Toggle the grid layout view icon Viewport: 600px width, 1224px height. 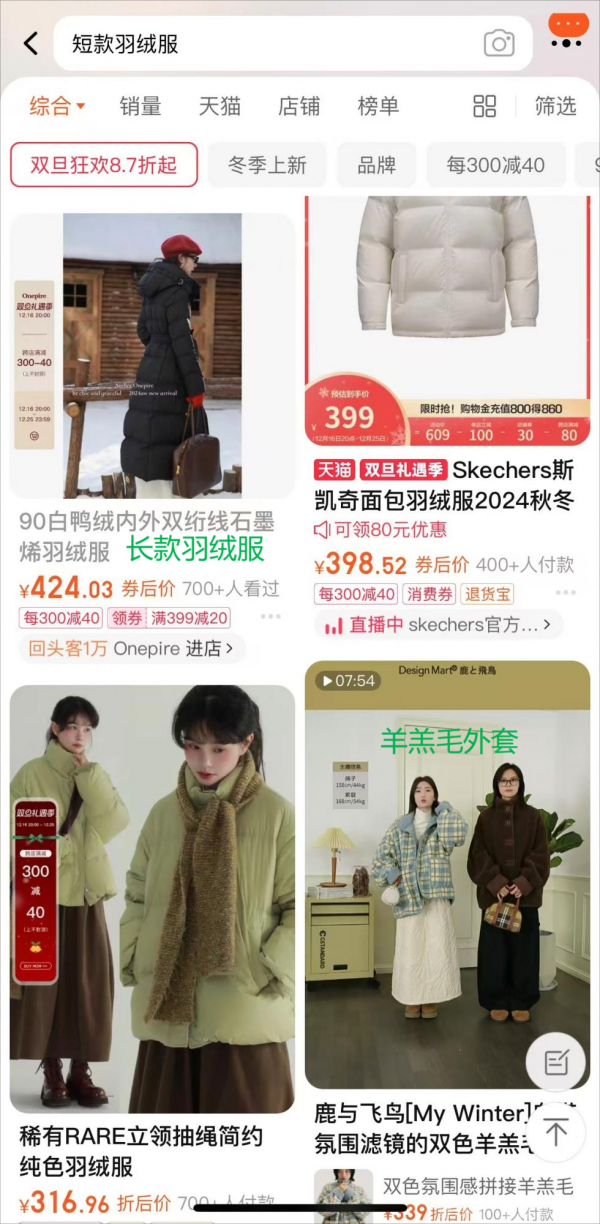(x=485, y=106)
